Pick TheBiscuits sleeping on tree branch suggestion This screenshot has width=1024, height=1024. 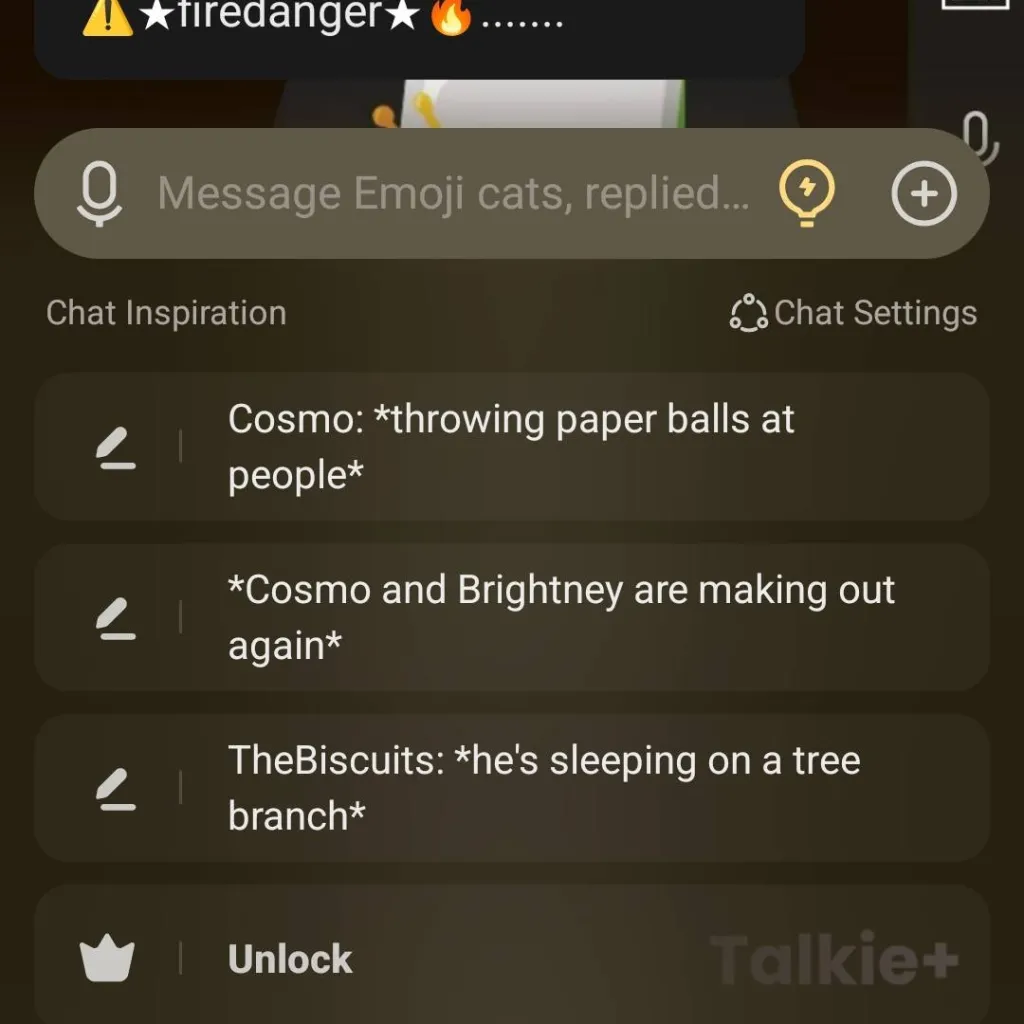tap(560, 788)
